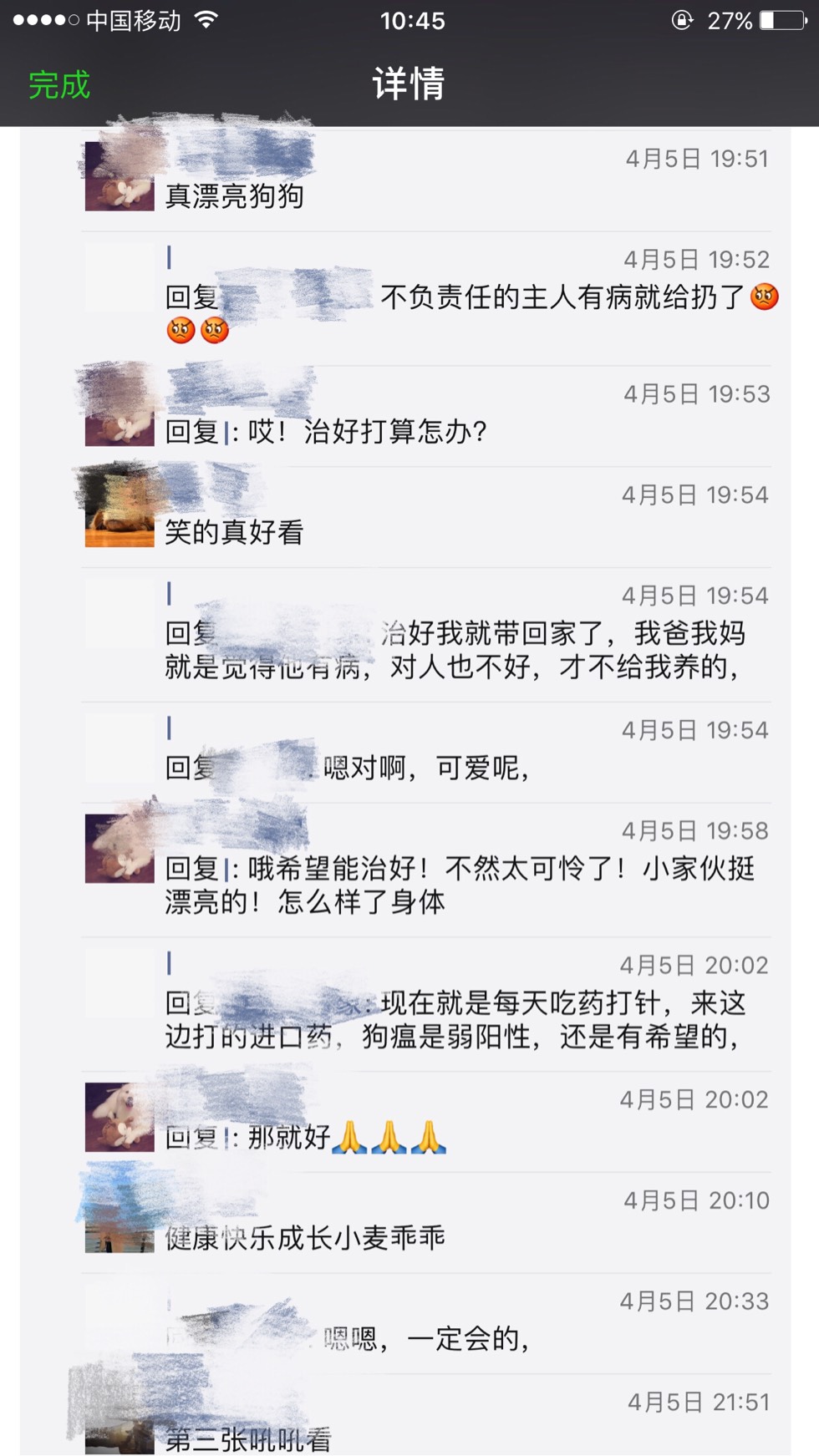Open the reply 嗯嗯，一定会的
Image resolution: width=819 pixels, height=1456 pixels.
click(426, 1339)
